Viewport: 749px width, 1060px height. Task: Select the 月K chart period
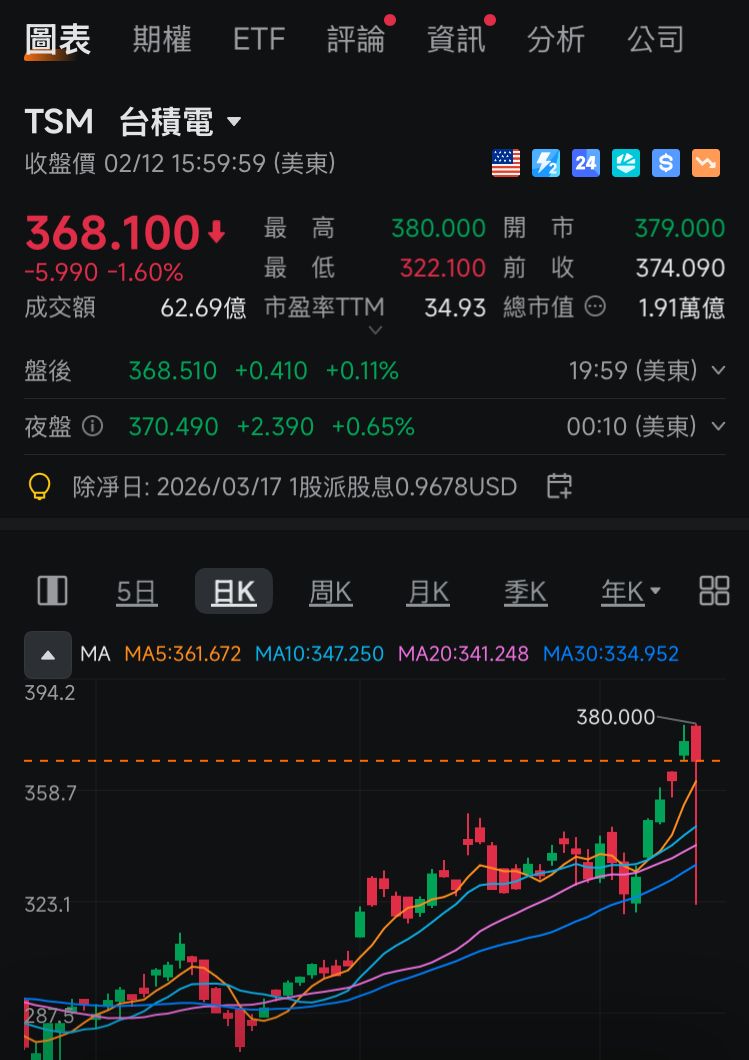428,592
